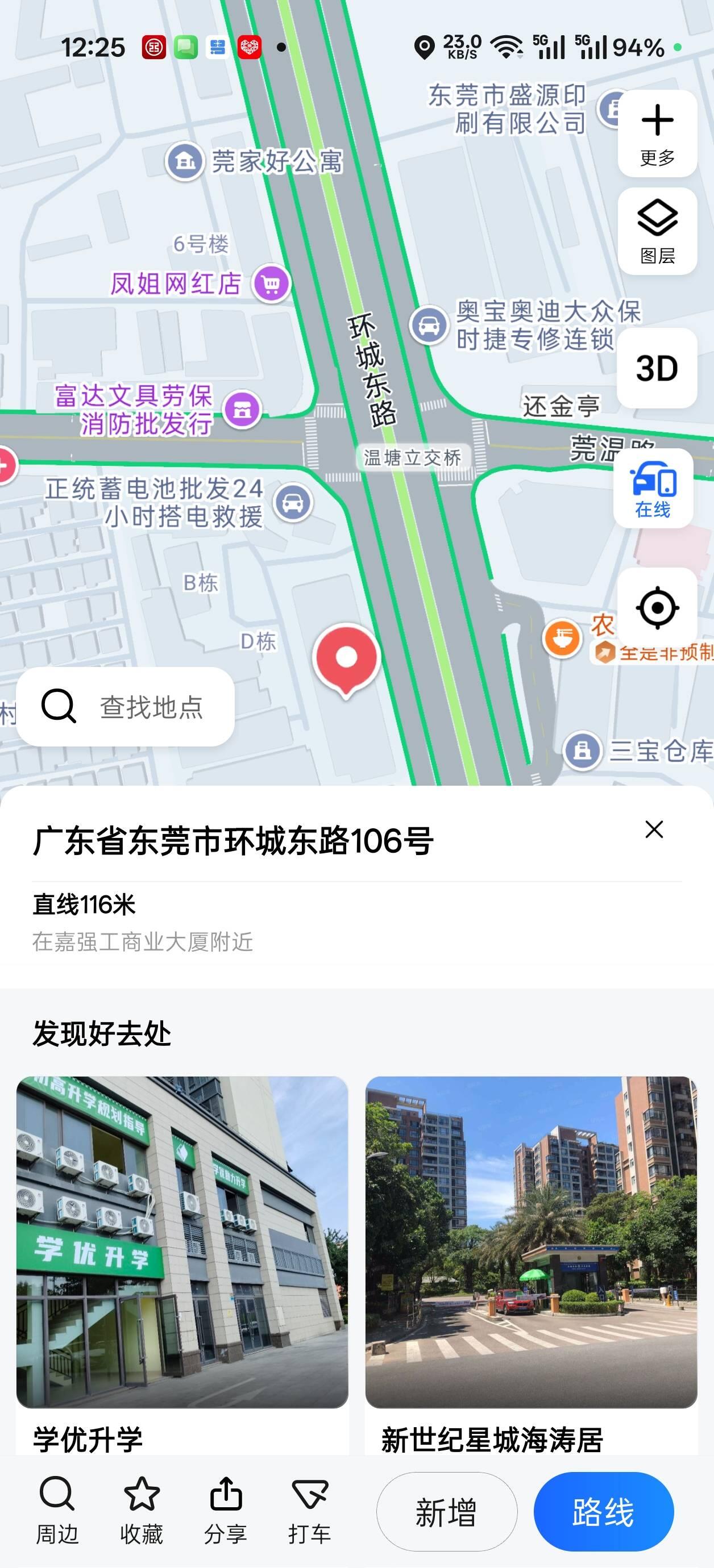Viewport: 714px width, 1568px height.
Task: Get directions with the 路线 button
Action: point(603,1512)
